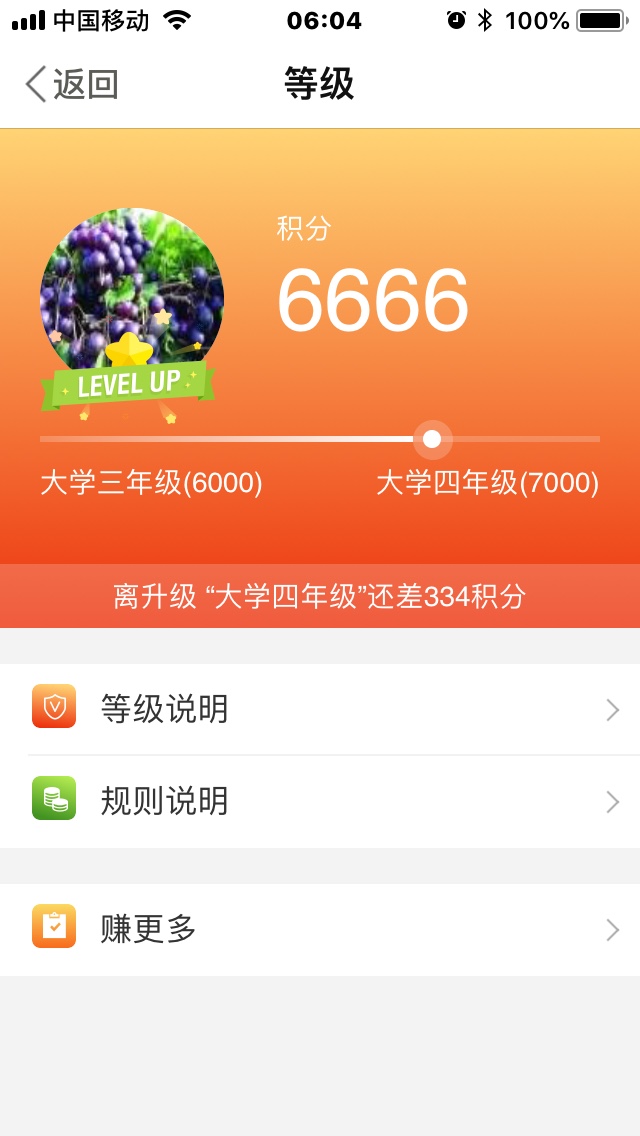This screenshot has width=640, height=1136.
Task: Open the 规则说明 row
Action: 320,802
